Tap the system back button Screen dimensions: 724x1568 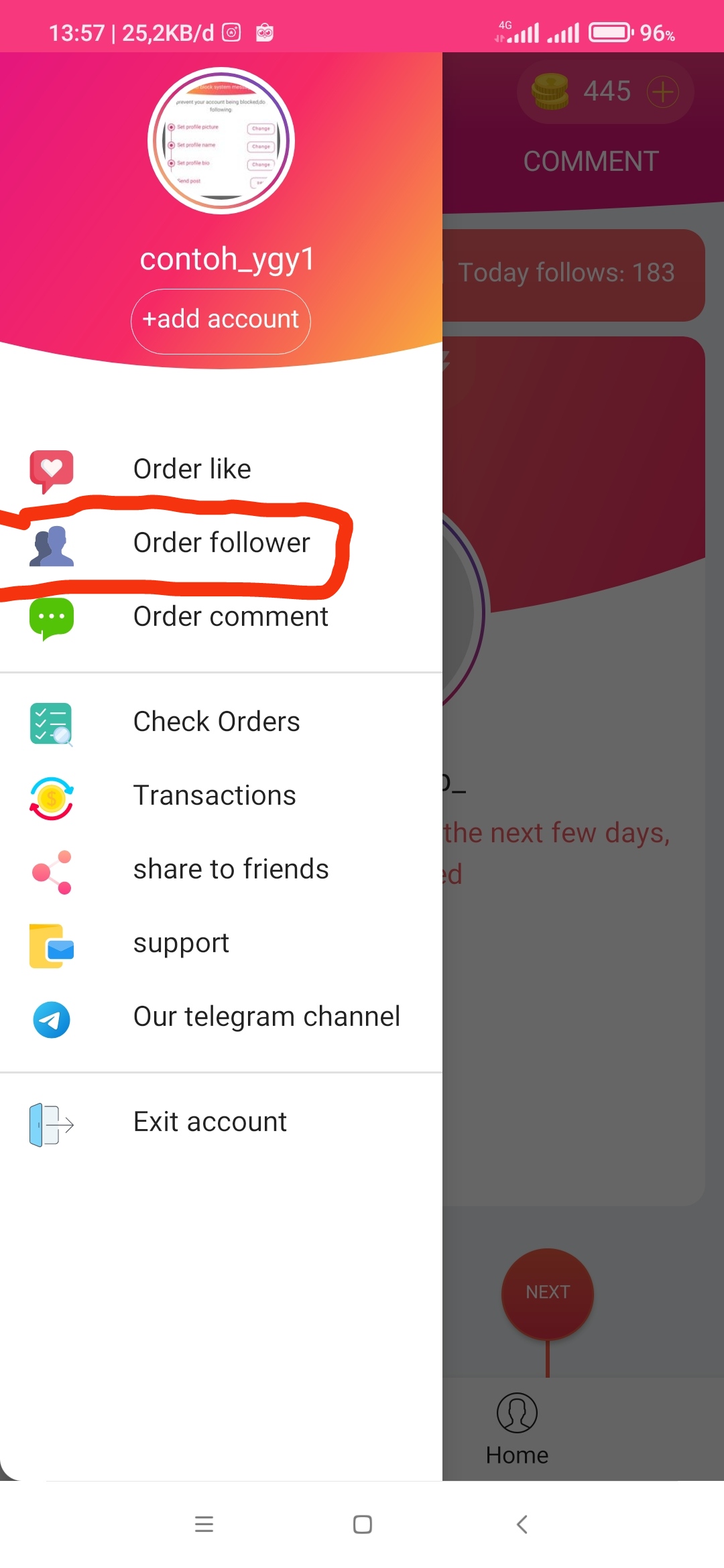522,1524
